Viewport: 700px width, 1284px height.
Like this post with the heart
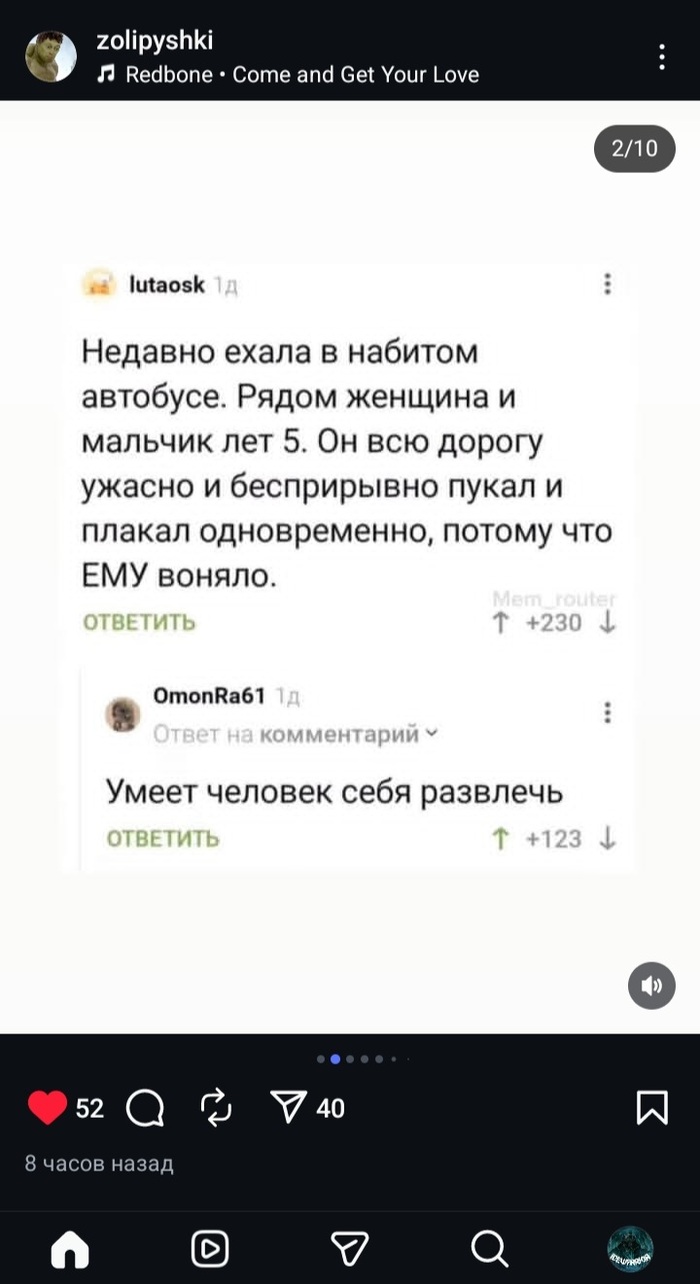47,1107
